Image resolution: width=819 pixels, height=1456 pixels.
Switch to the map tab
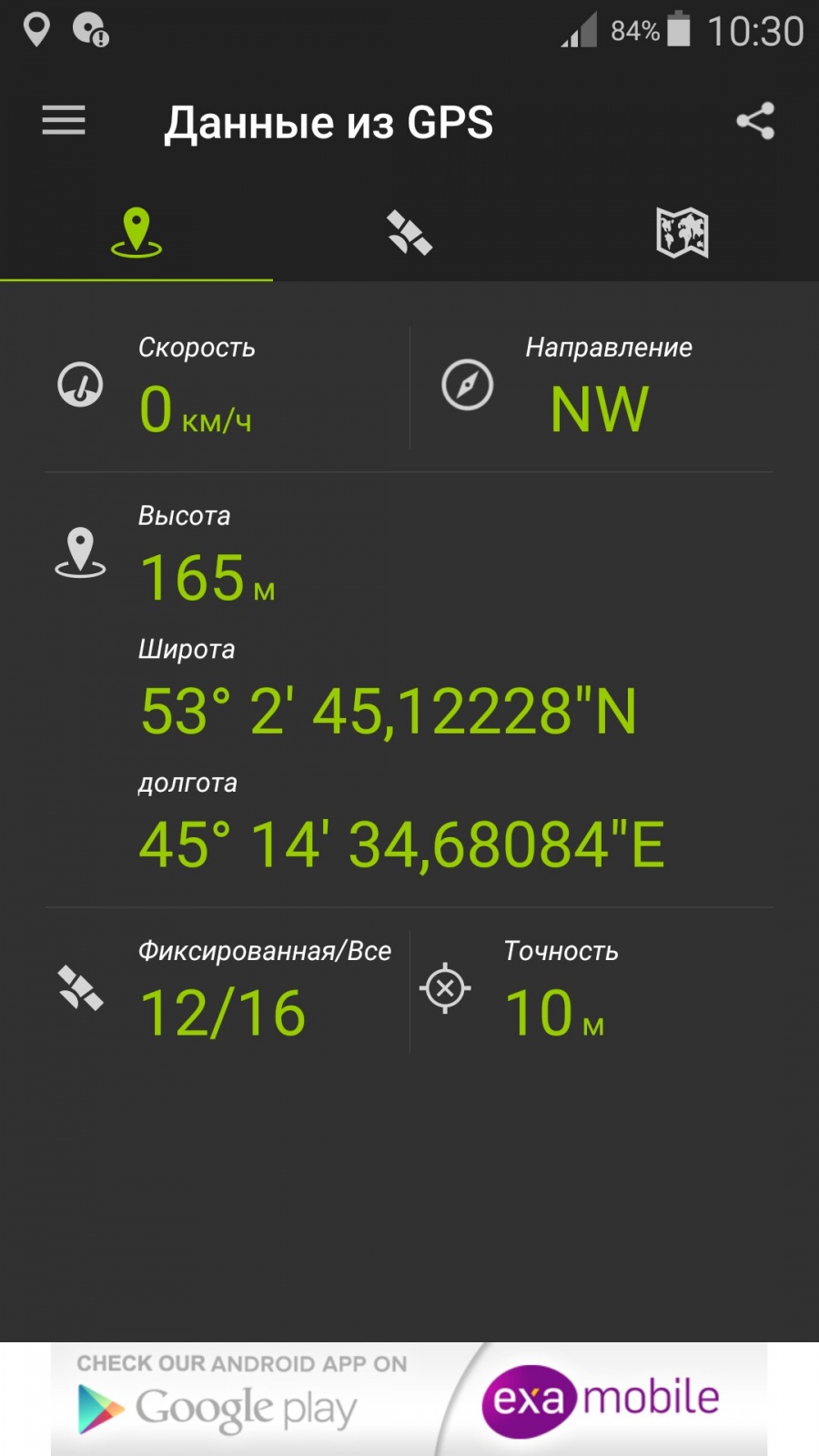tap(682, 233)
